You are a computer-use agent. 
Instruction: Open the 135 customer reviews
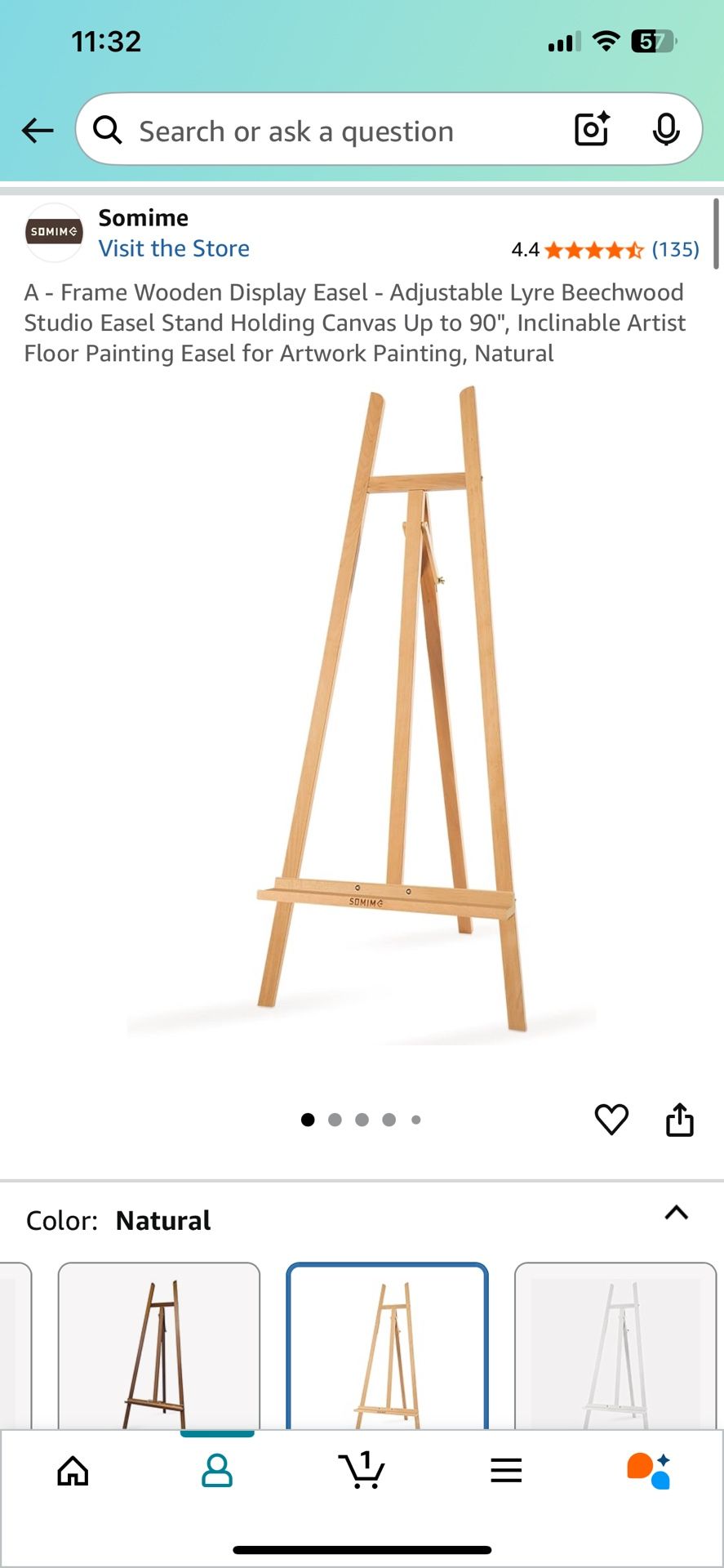(x=675, y=250)
